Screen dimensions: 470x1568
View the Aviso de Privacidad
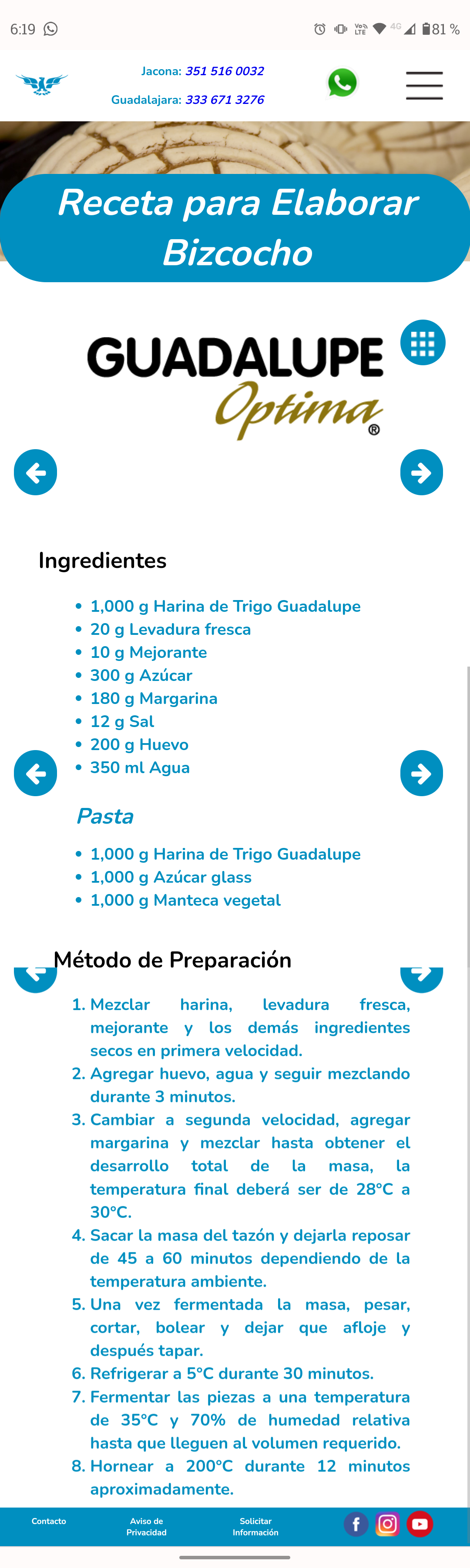146,1527
